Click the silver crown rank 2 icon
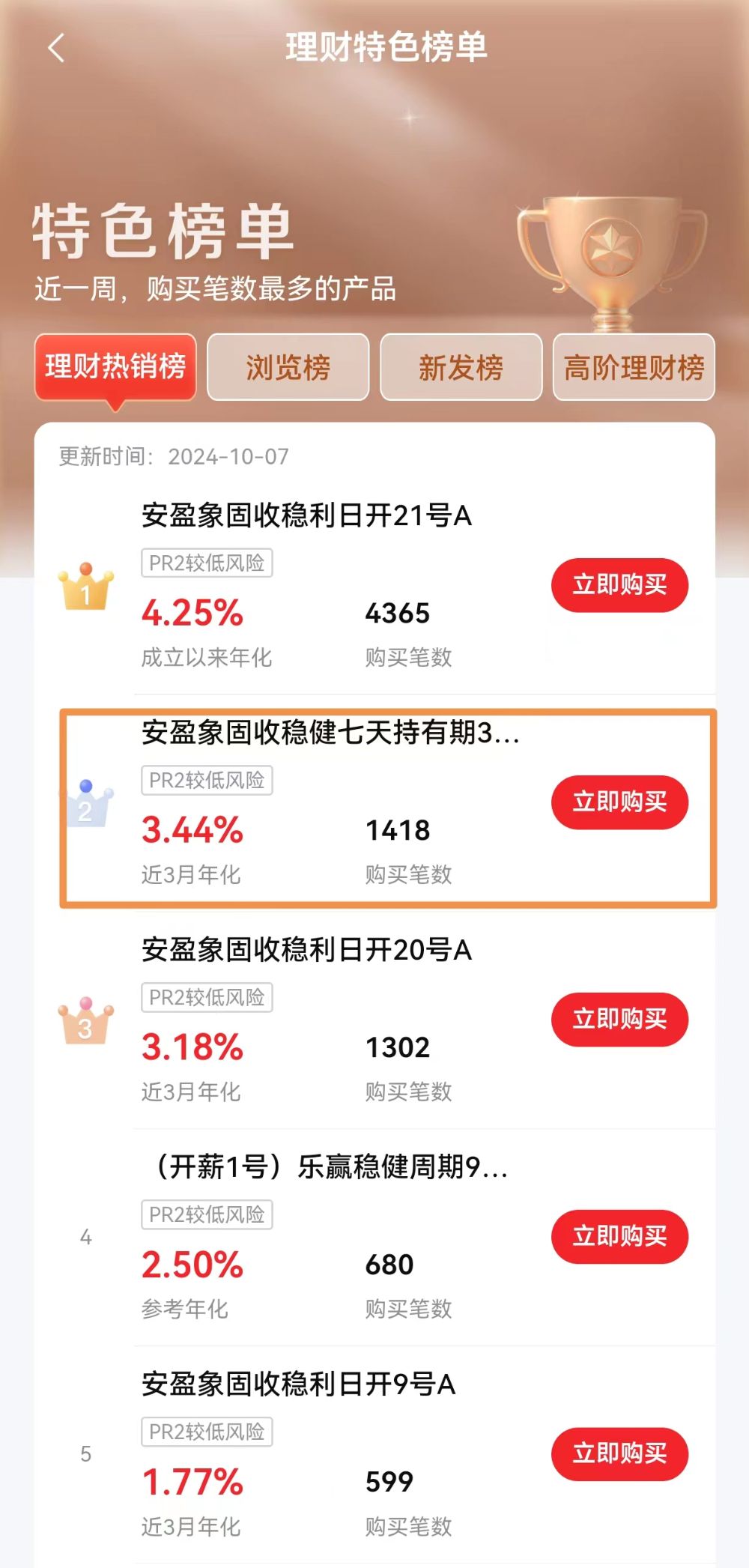Viewport: 749px width, 1568px height. (88, 803)
